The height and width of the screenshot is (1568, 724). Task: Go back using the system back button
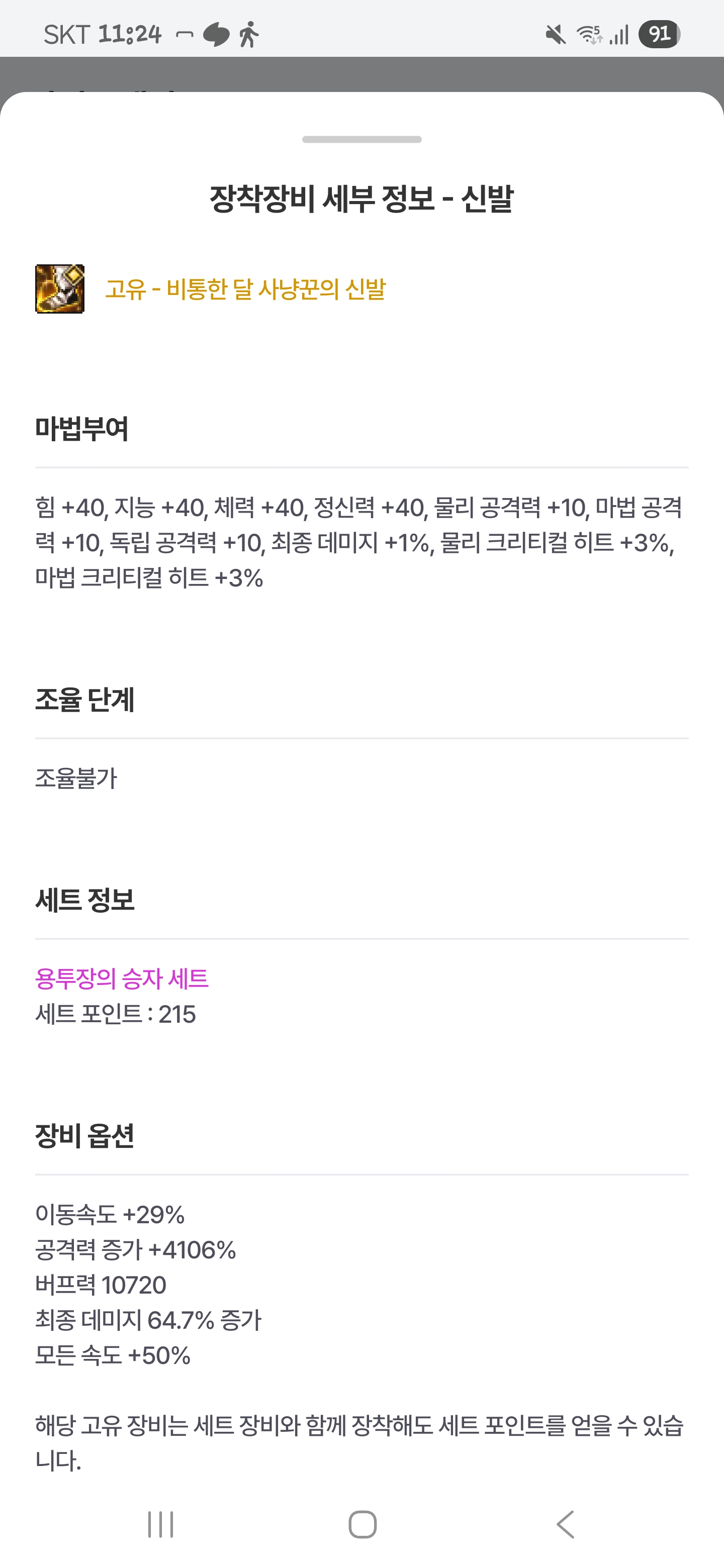point(566,1524)
